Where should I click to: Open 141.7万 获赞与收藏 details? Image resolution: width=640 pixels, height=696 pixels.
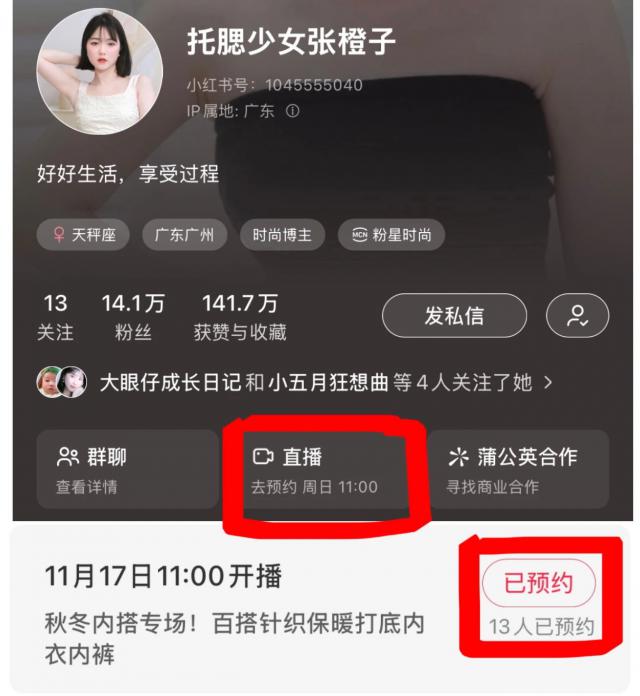pyautogui.click(x=240, y=317)
